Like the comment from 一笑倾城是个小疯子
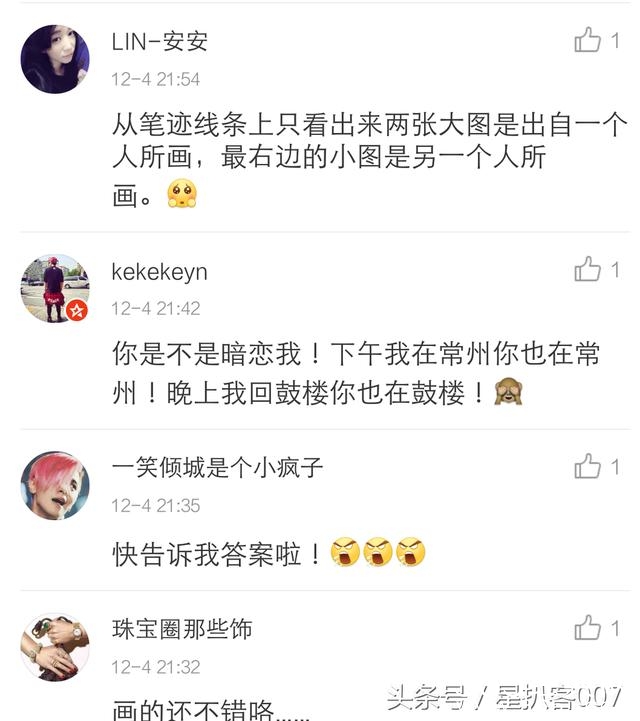Screen dimensions: 640x721 point(588,466)
